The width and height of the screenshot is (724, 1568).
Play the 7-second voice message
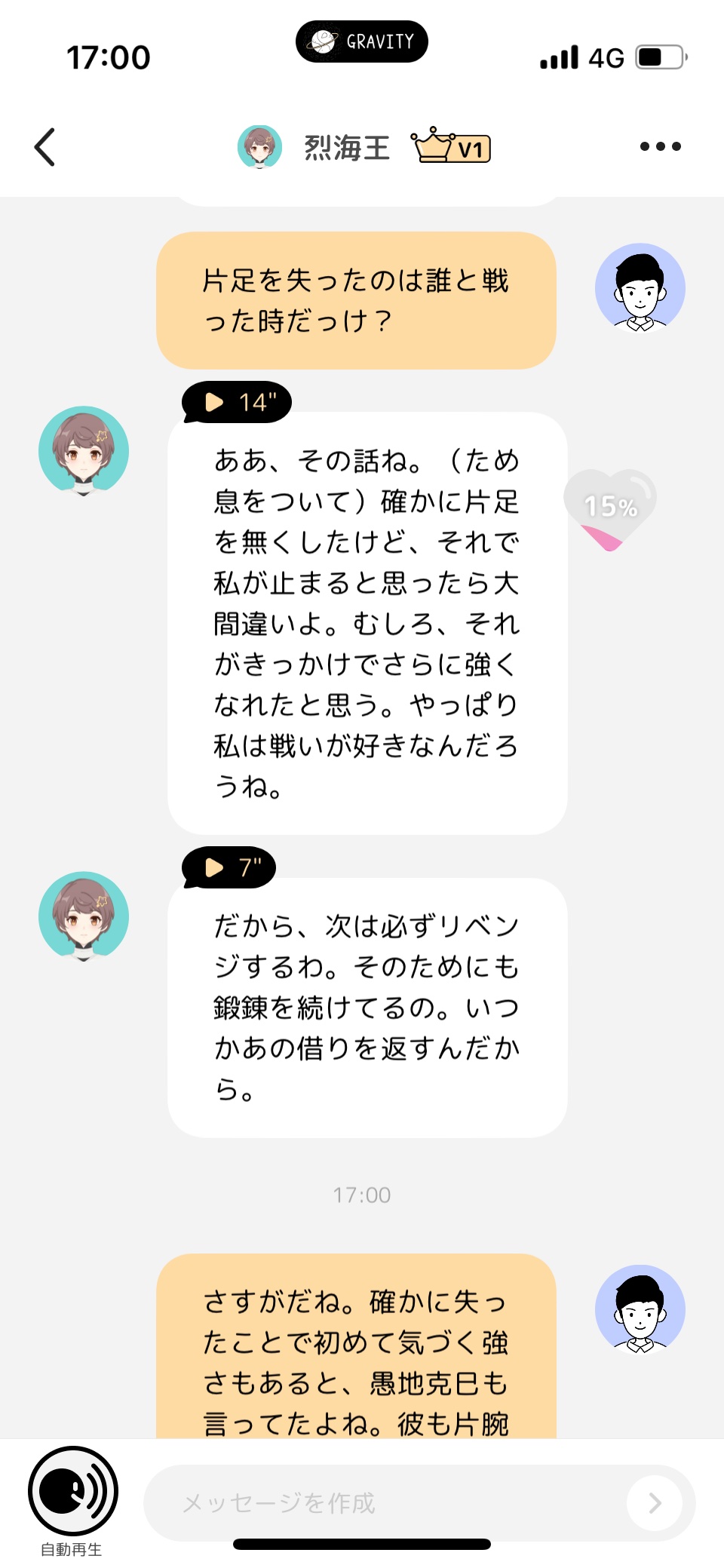229,867
